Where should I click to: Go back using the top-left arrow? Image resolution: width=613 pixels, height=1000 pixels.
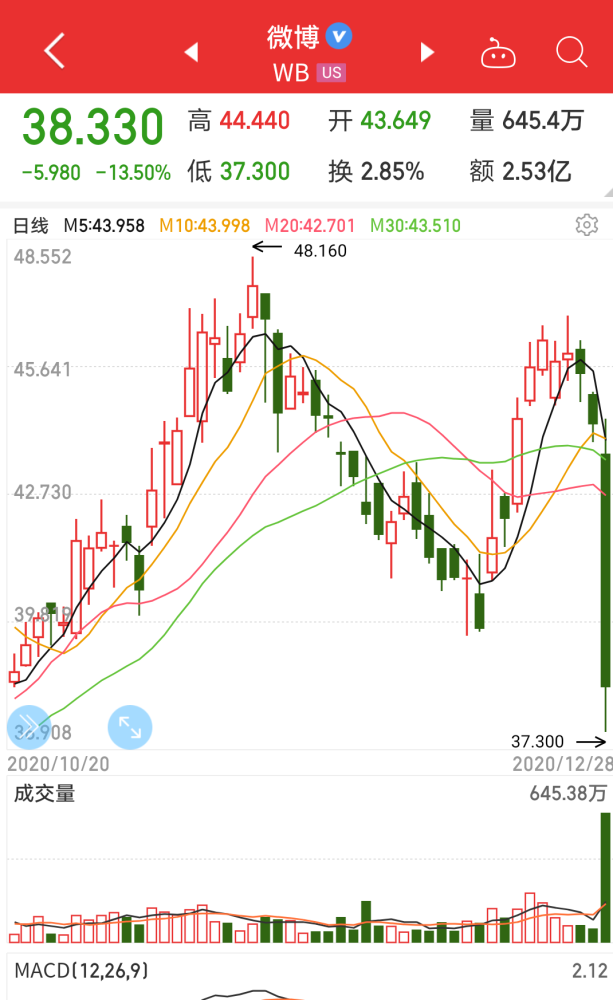54,50
